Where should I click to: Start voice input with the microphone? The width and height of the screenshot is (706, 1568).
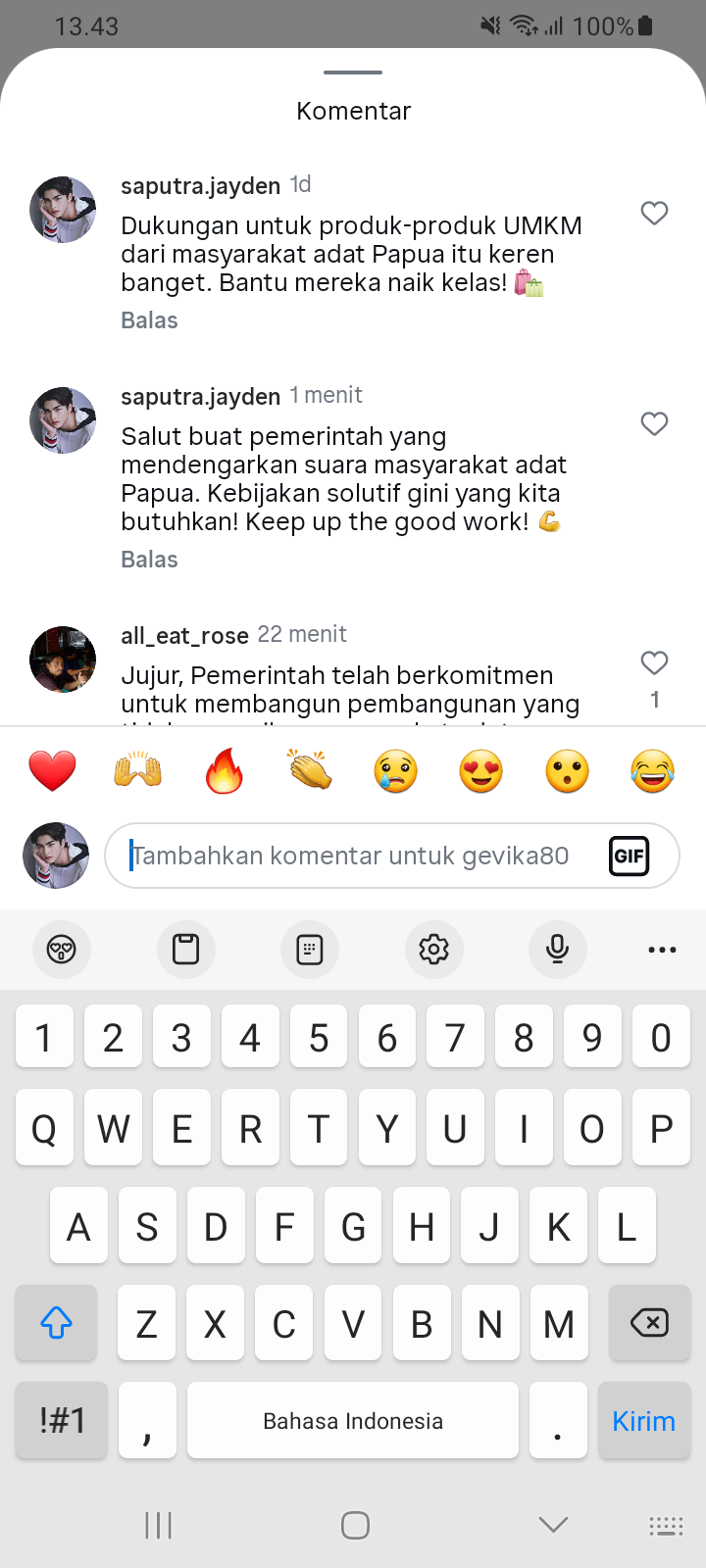coord(557,949)
